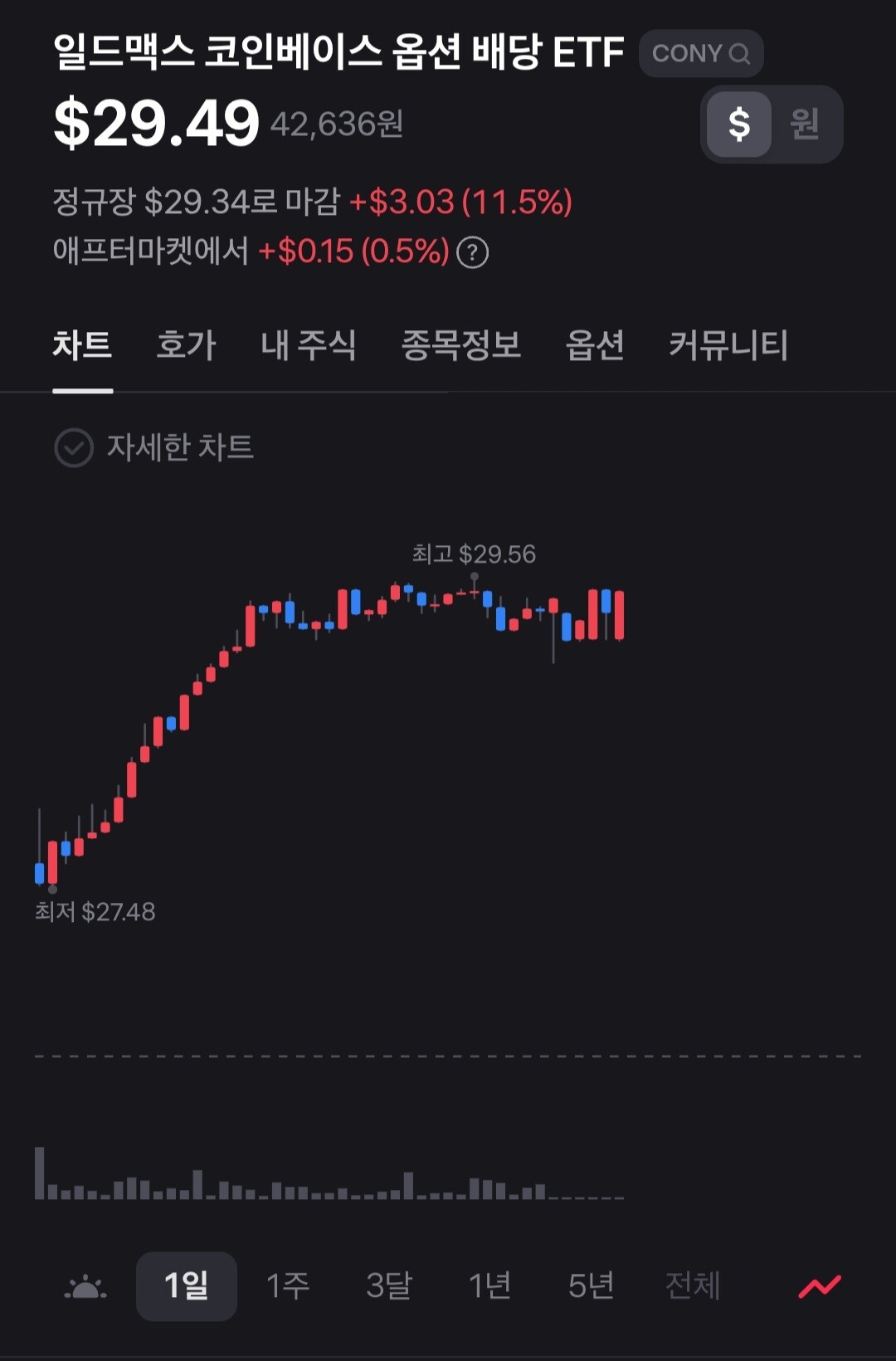The width and height of the screenshot is (896, 1361).
Task: Switch price display to 원 (won)
Action: 804,124
